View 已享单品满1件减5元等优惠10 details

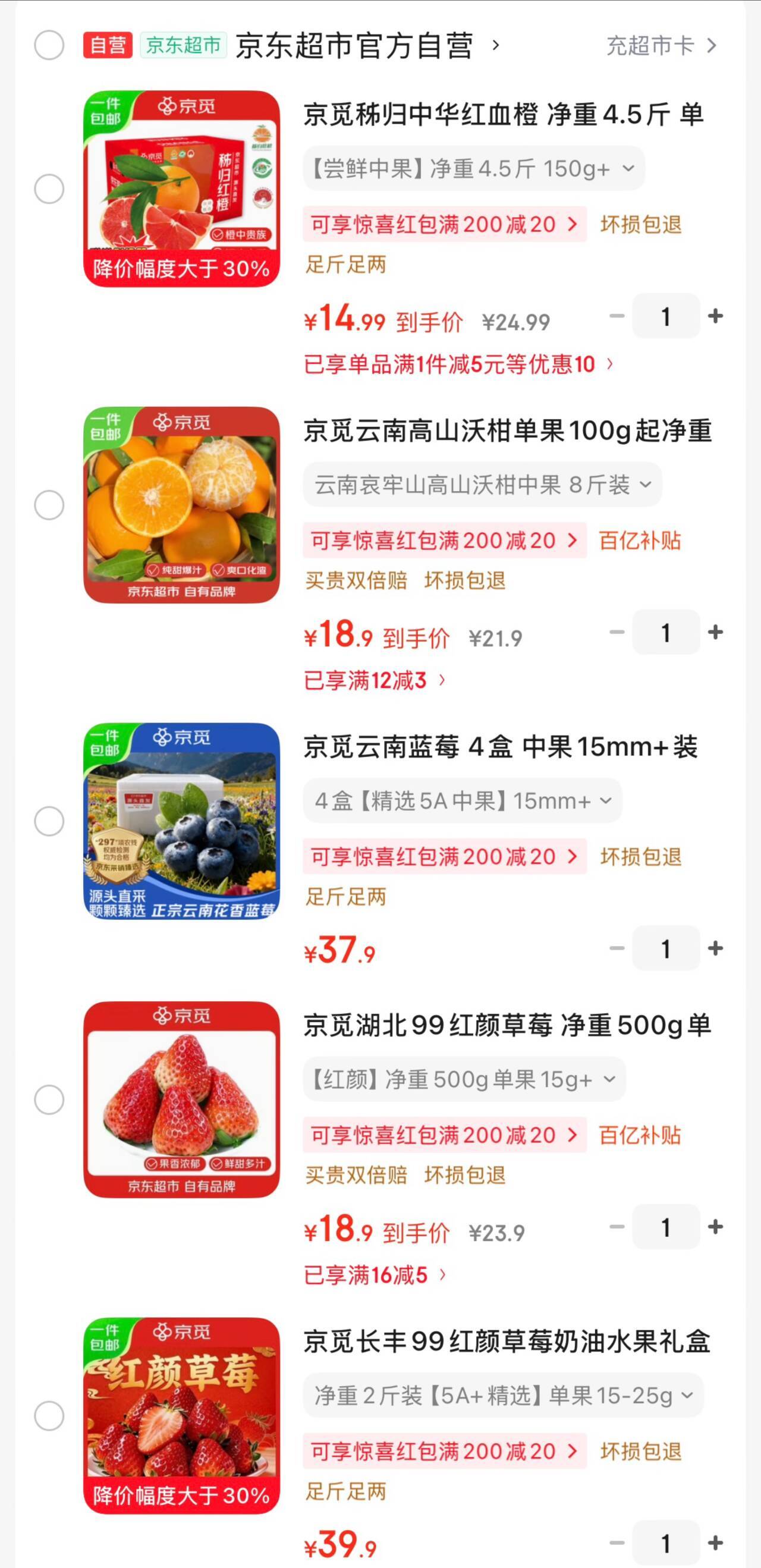click(458, 364)
